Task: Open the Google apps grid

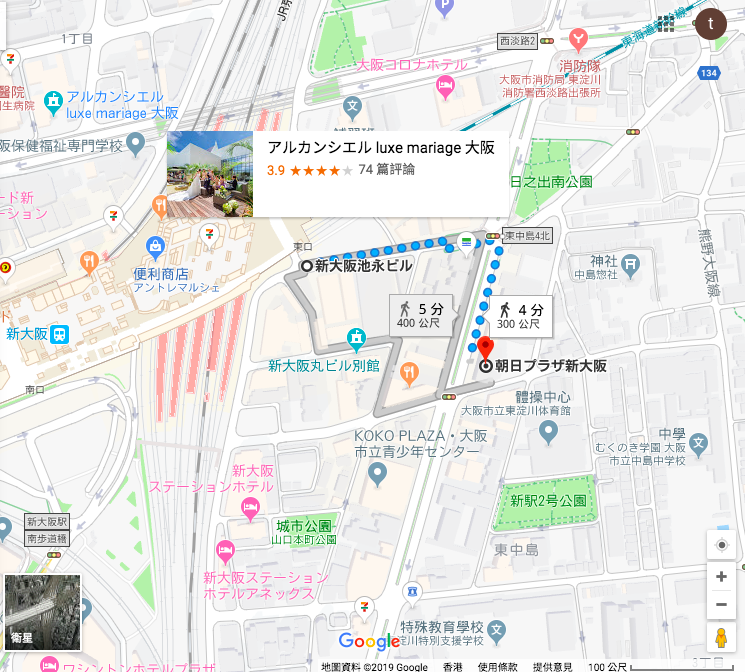Action: coord(667,23)
